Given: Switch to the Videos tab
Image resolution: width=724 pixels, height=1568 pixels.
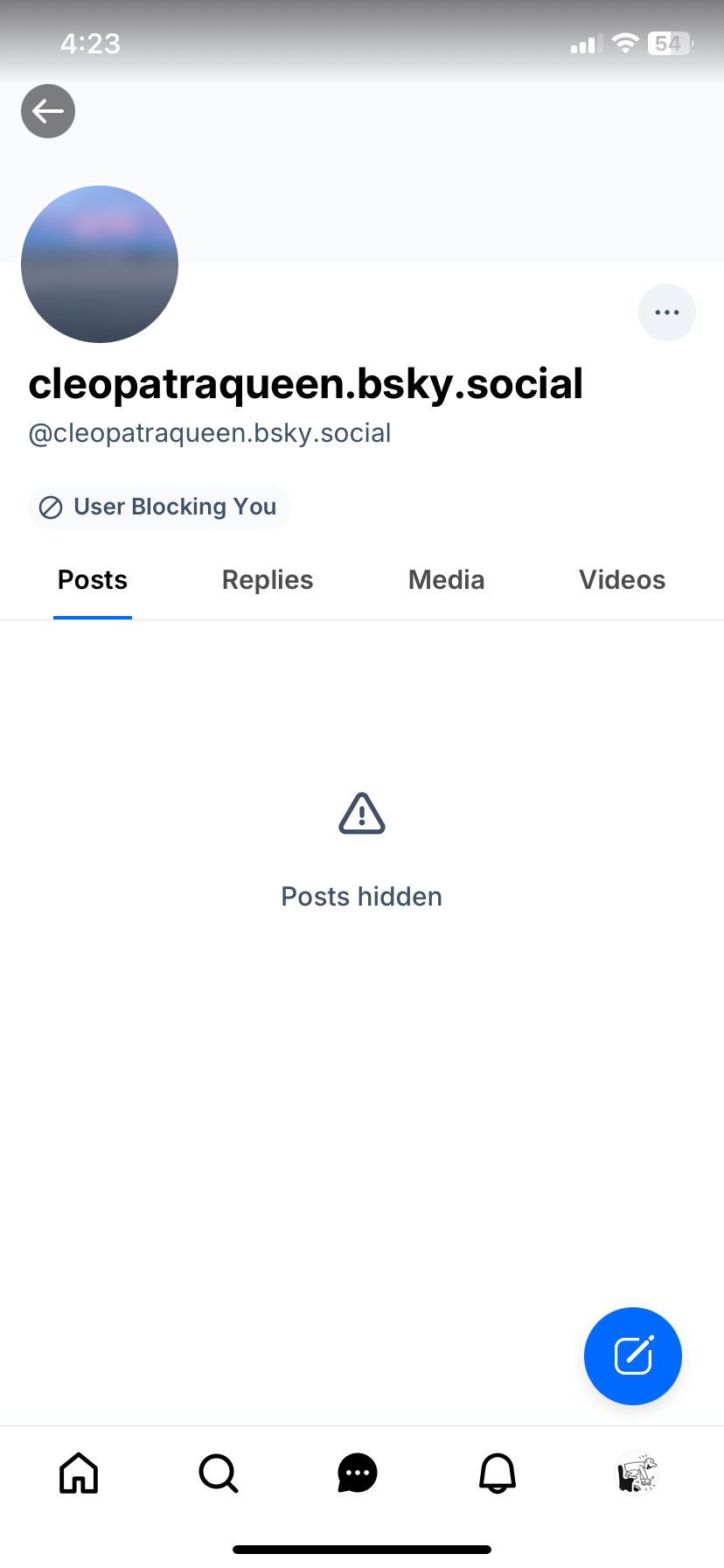Looking at the screenshot, I should tap(622, 580).
